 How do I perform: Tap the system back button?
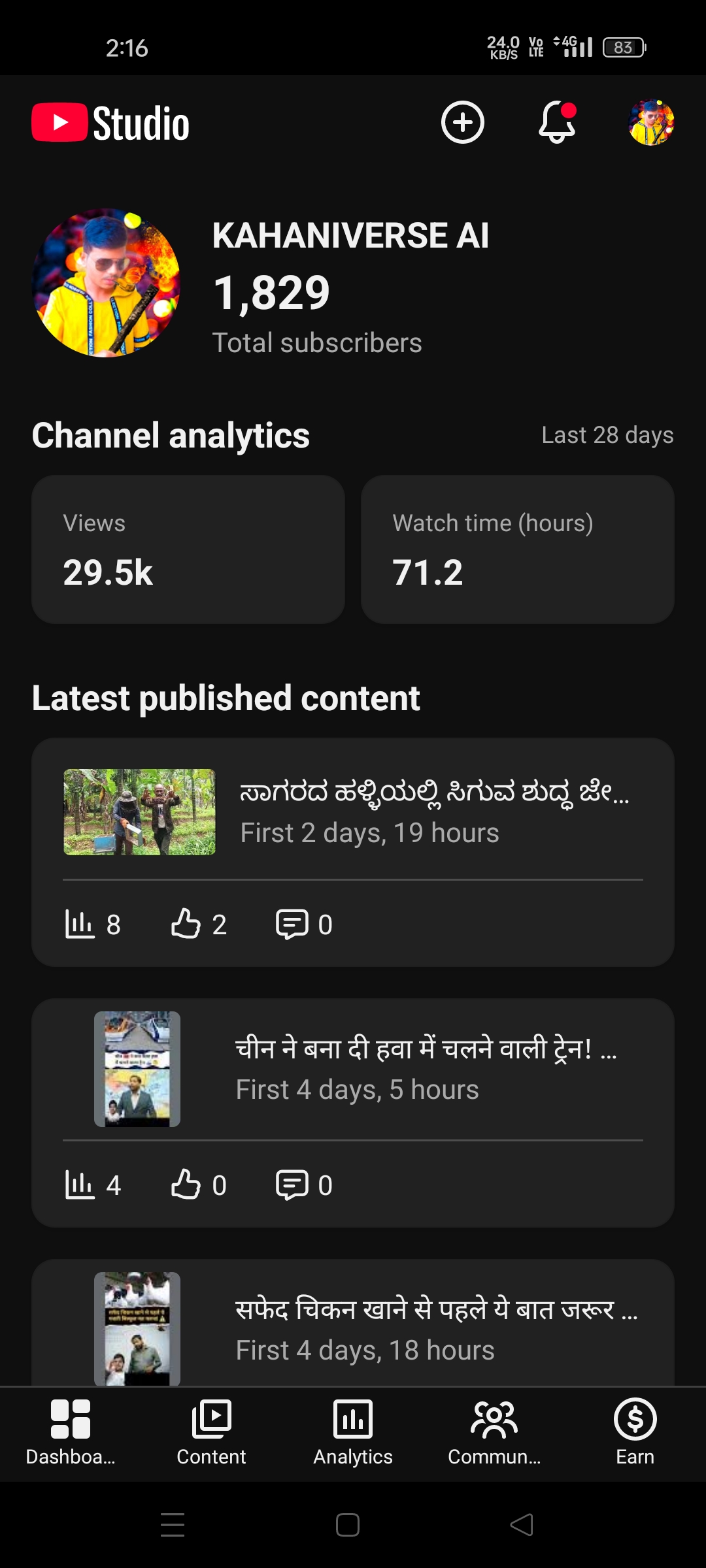(522, 1525)
